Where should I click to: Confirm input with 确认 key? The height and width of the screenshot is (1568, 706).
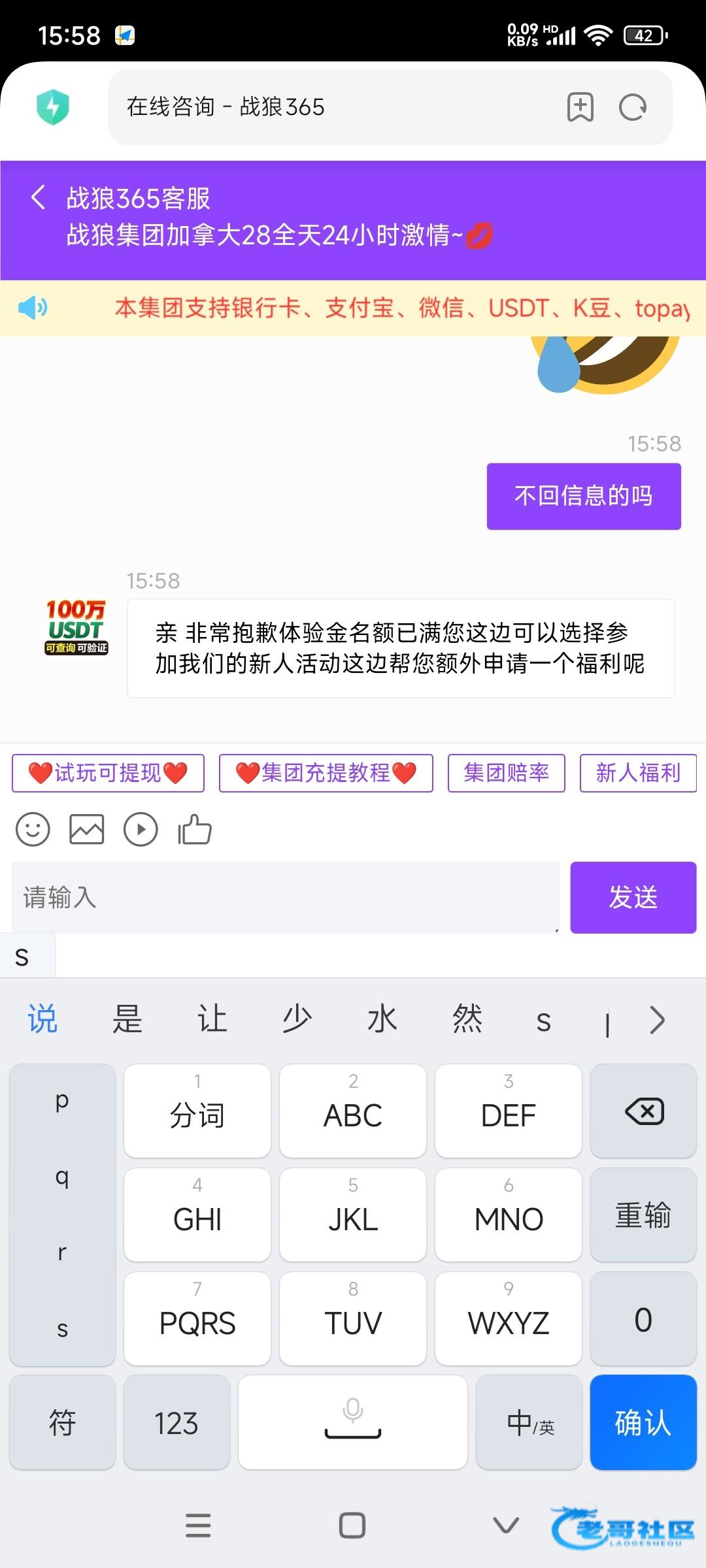coord(643,1422)
